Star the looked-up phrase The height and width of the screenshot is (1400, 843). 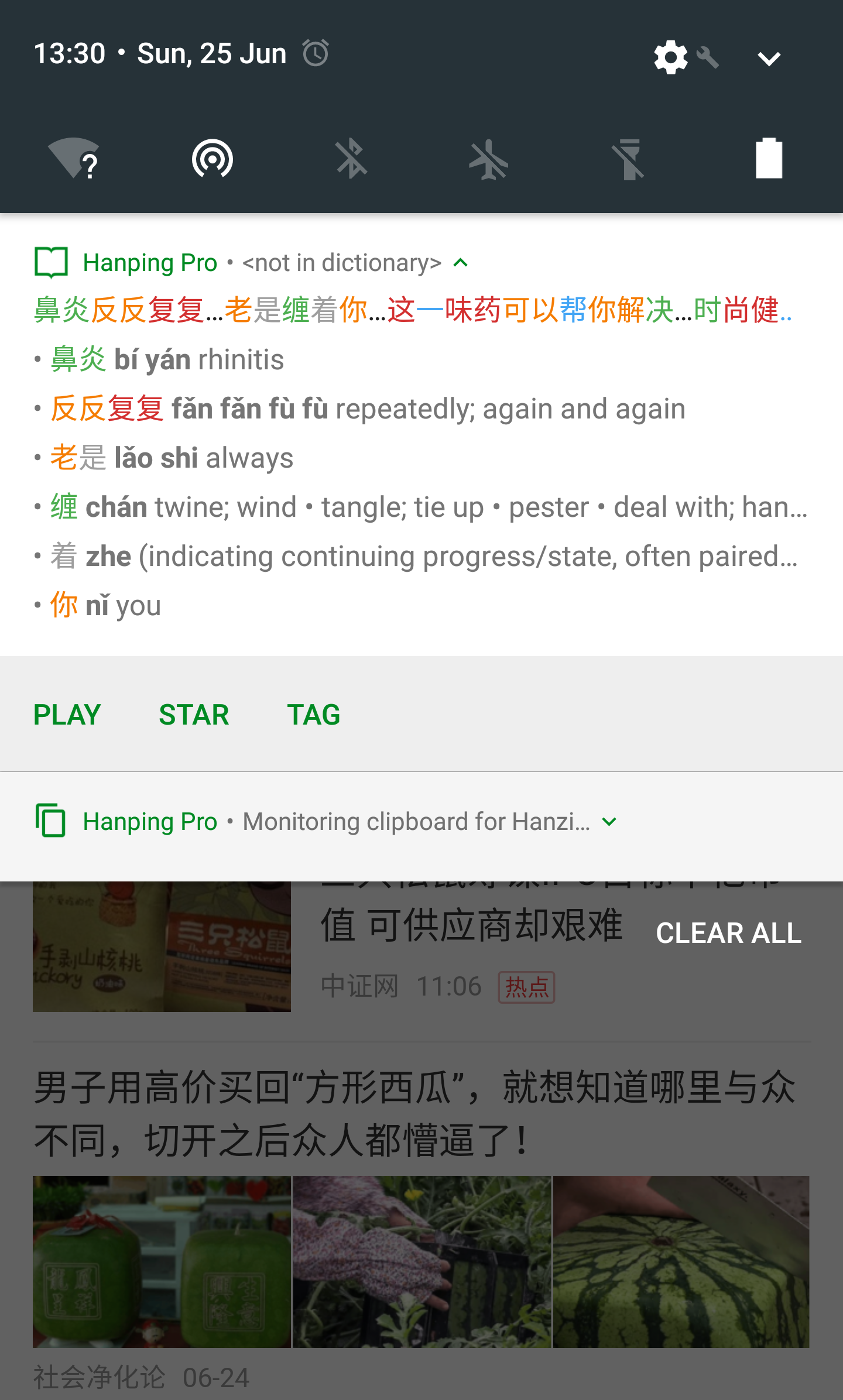point(194,715)
